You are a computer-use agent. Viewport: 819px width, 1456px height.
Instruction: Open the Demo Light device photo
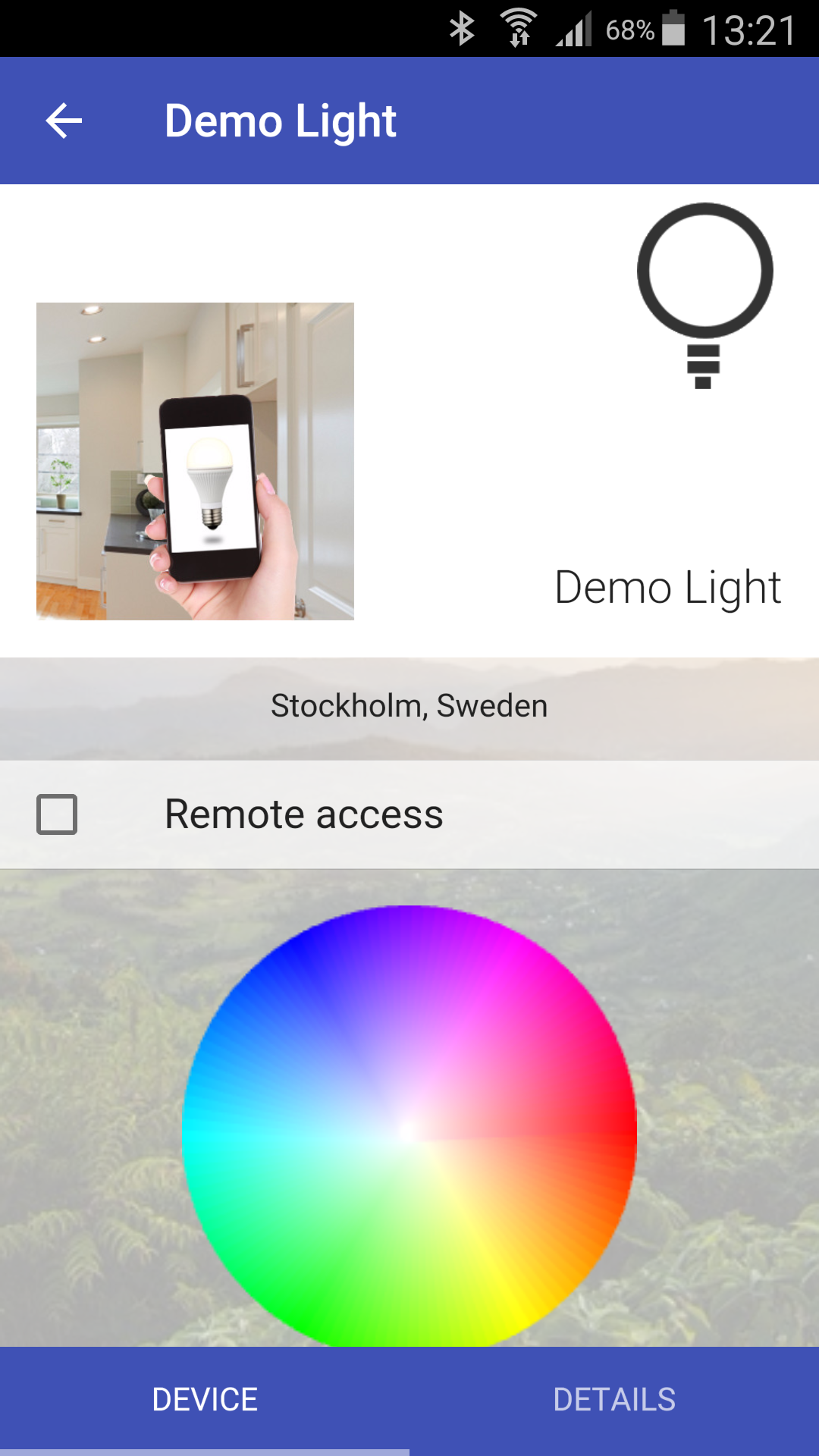click(195, 461)
